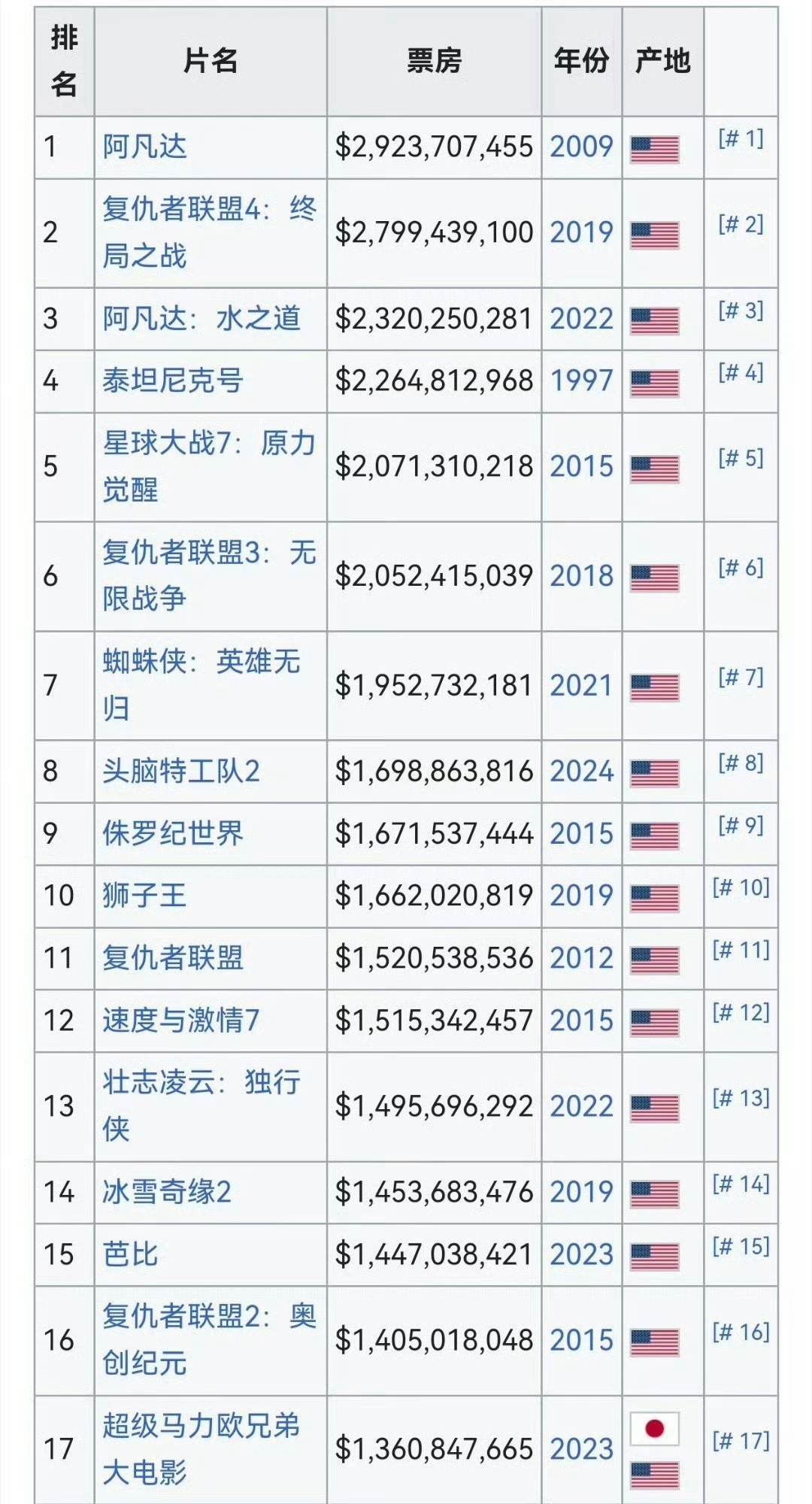Jump to reference [# 1]
The height and width of the screenshot is (1504, 812).
[741, 138]
